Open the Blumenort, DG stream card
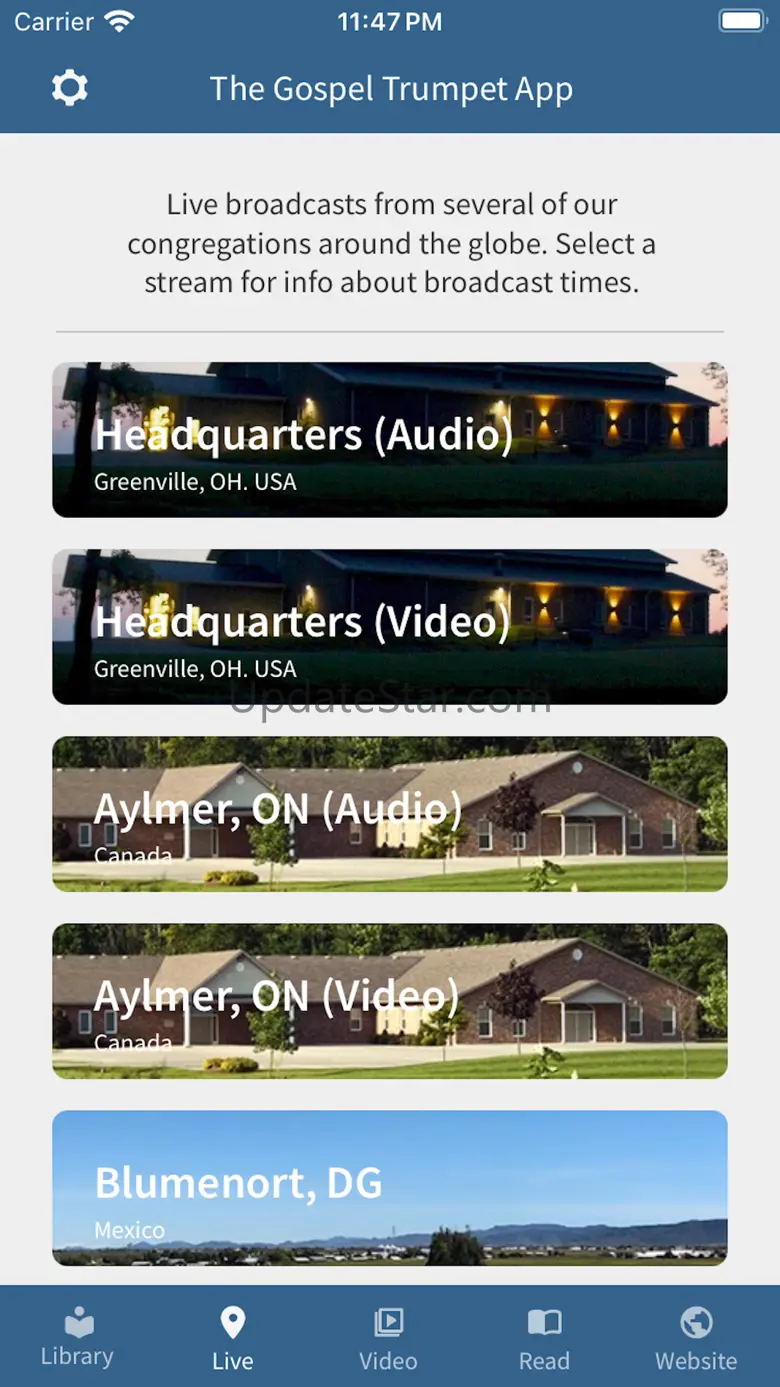The height and width of the screenshot is (1387, 780). 390,1188
